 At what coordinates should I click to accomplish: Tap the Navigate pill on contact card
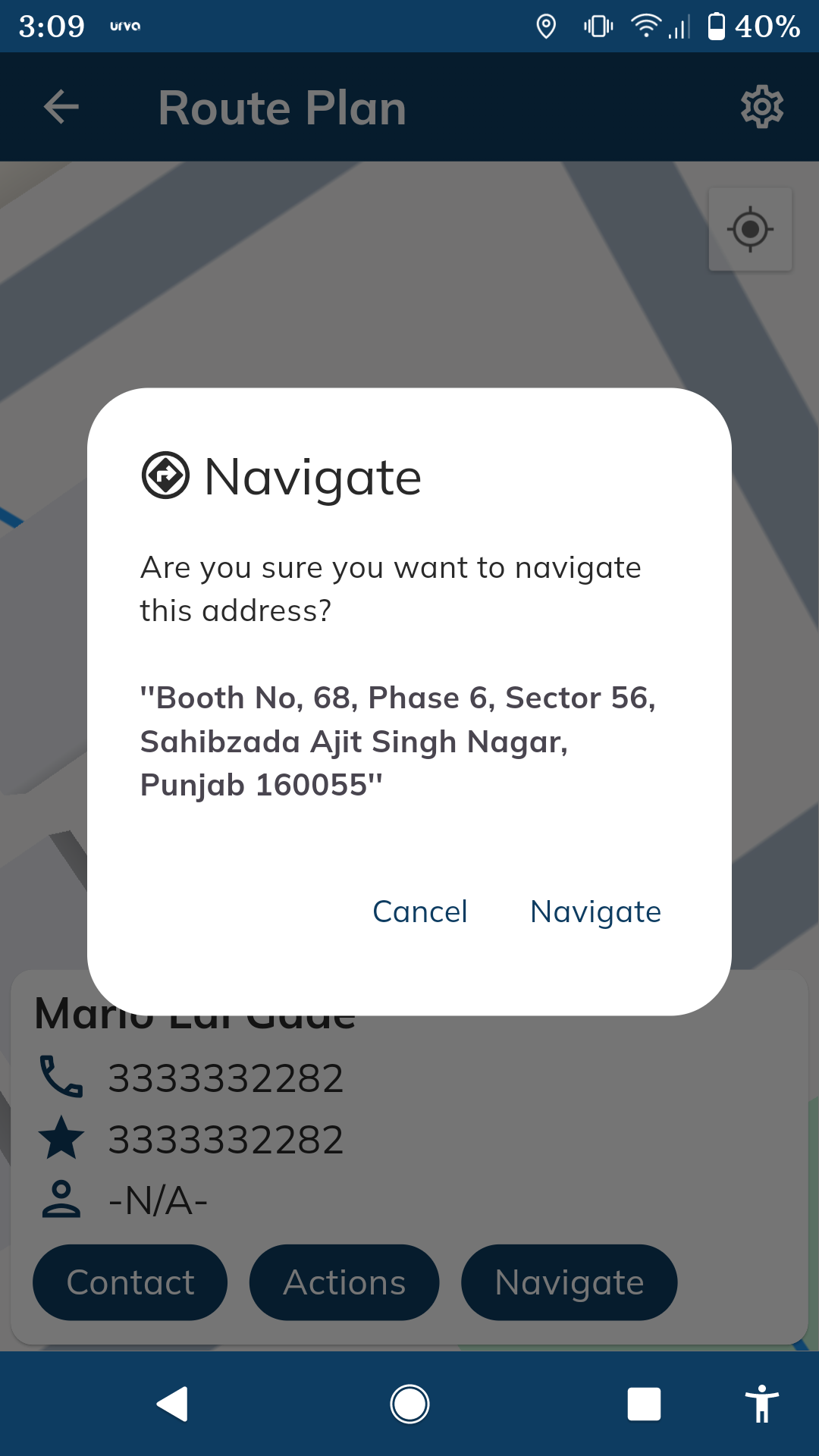569,1282
